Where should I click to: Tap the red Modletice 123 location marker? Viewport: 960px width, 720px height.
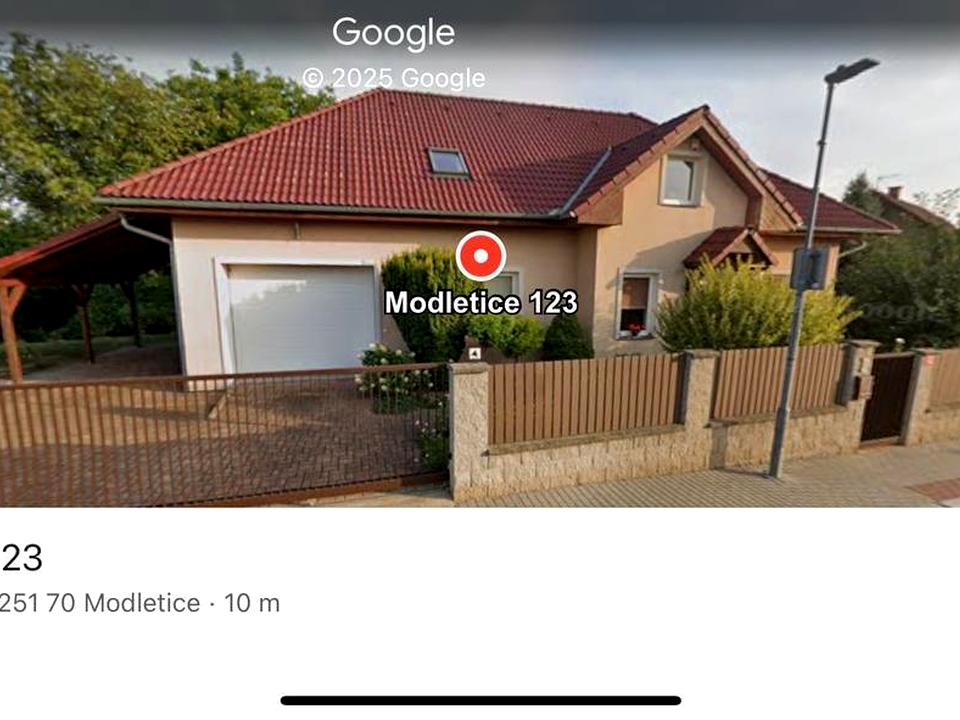point(481,256)
